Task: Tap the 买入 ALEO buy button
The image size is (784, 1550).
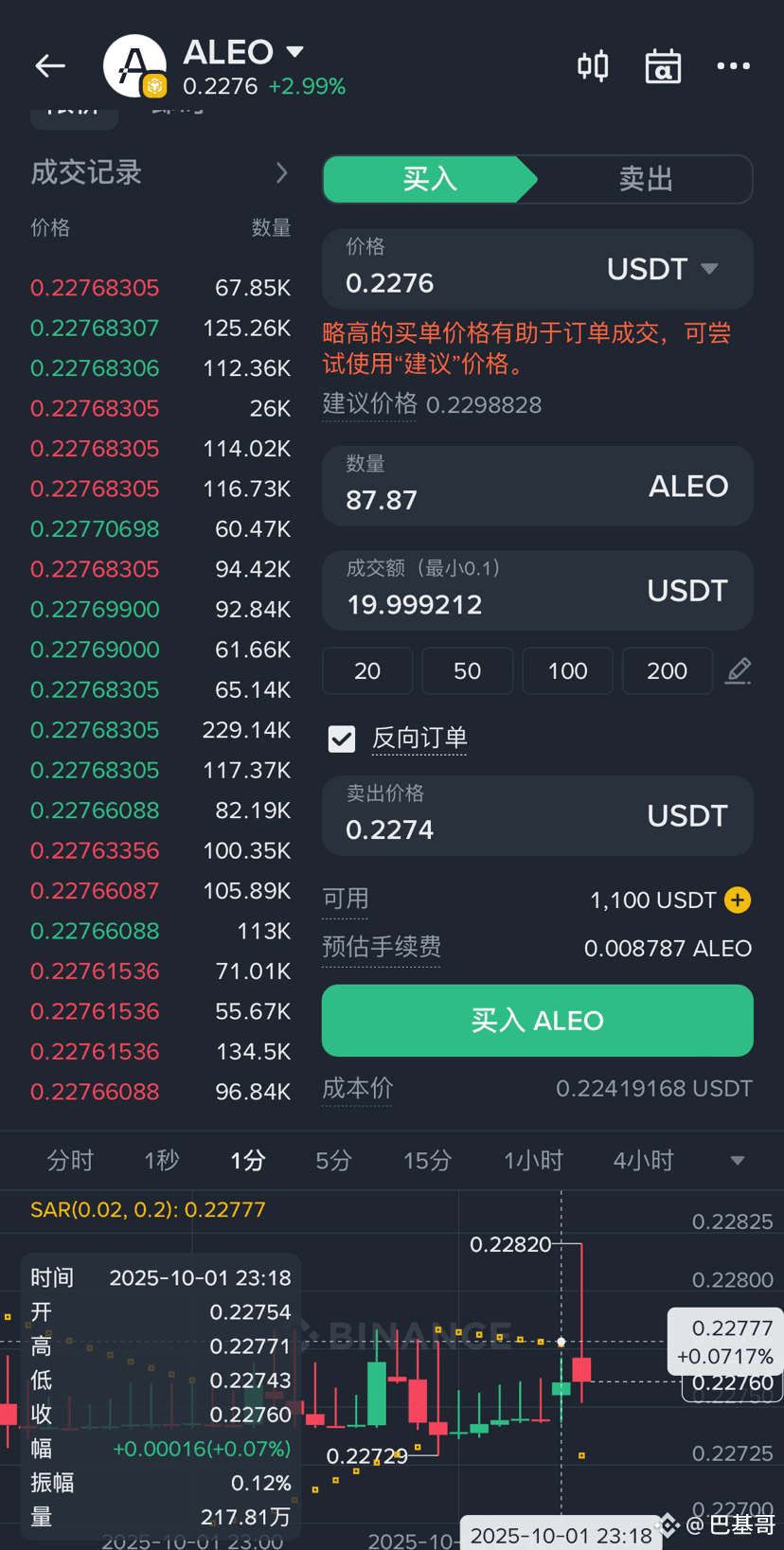Action: click(537, 1021)
